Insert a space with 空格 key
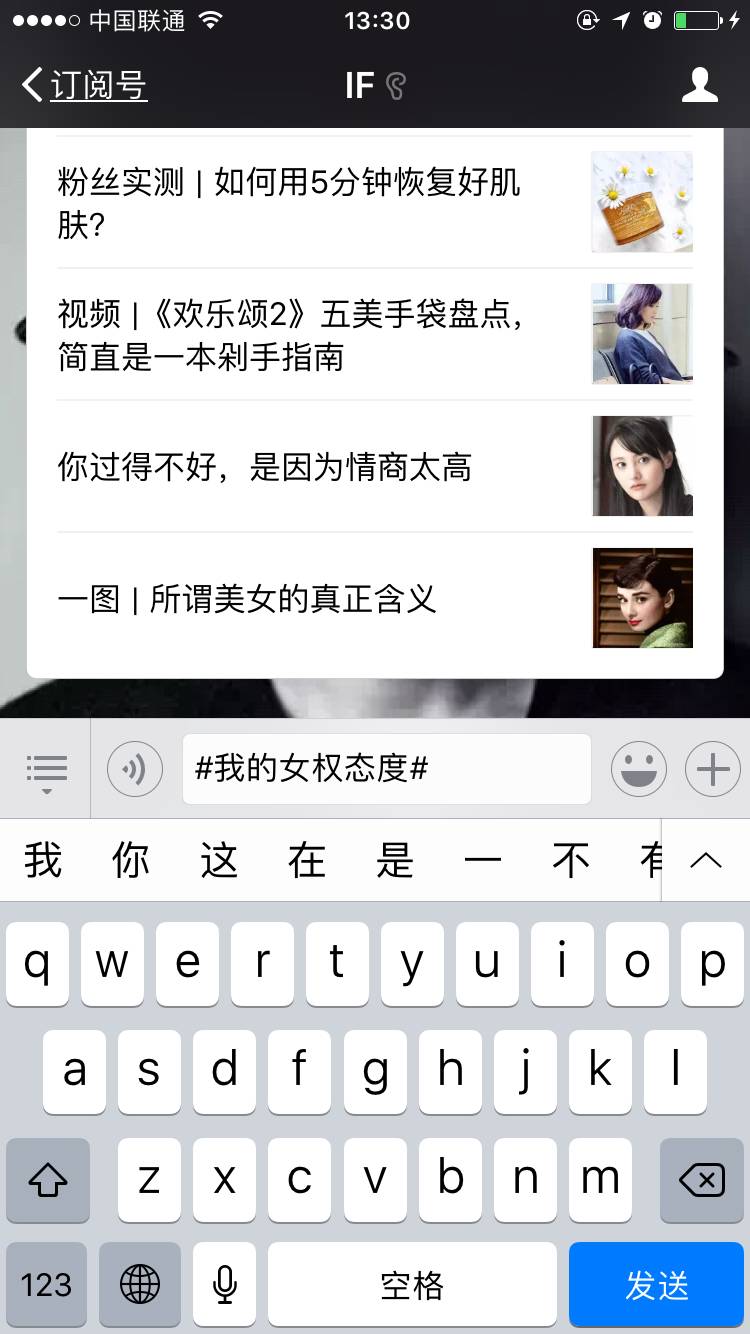The image size is (750, 1334). point(412,1285)
